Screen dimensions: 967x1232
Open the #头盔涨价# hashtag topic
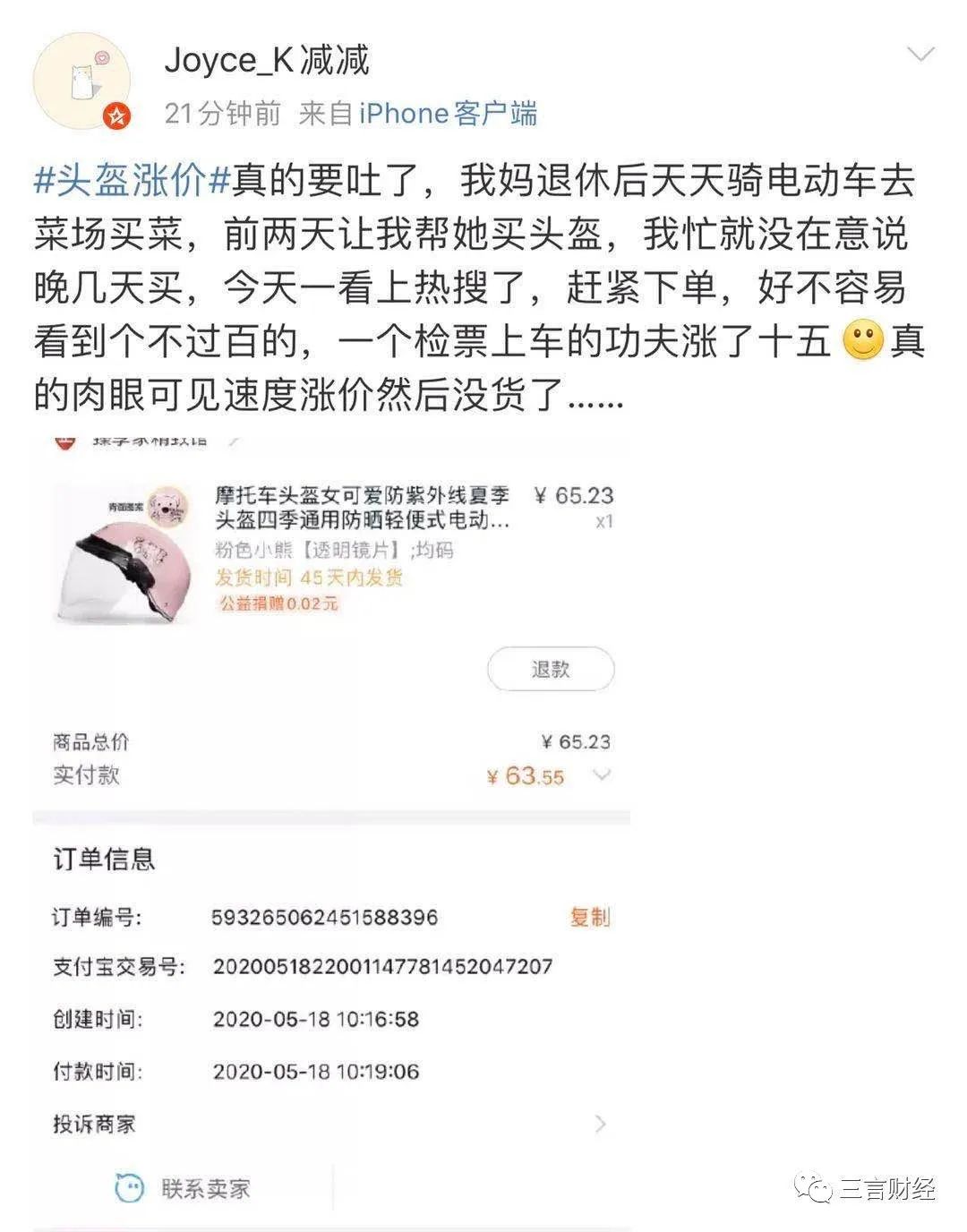tap(133, 182)
